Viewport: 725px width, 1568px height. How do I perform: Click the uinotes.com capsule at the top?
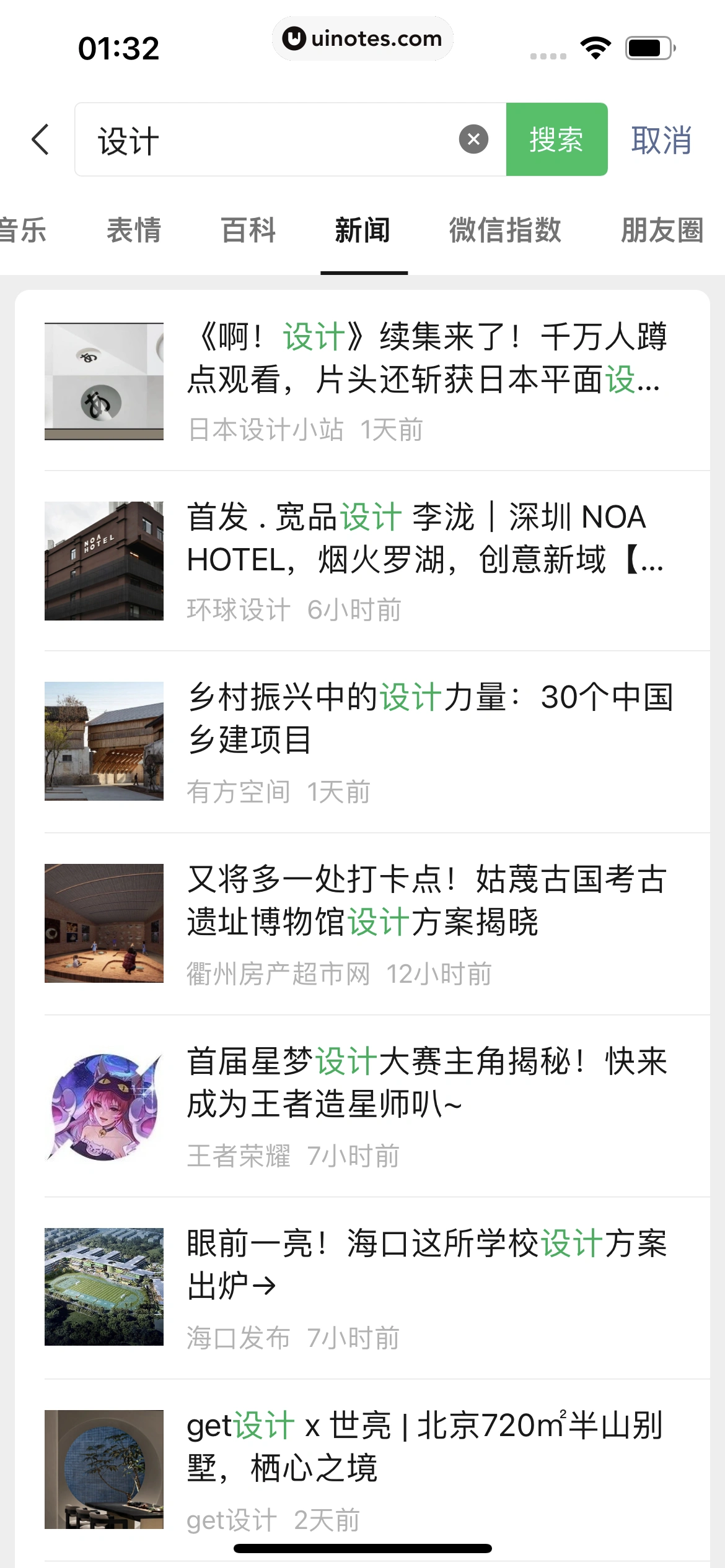coord(362,38)
